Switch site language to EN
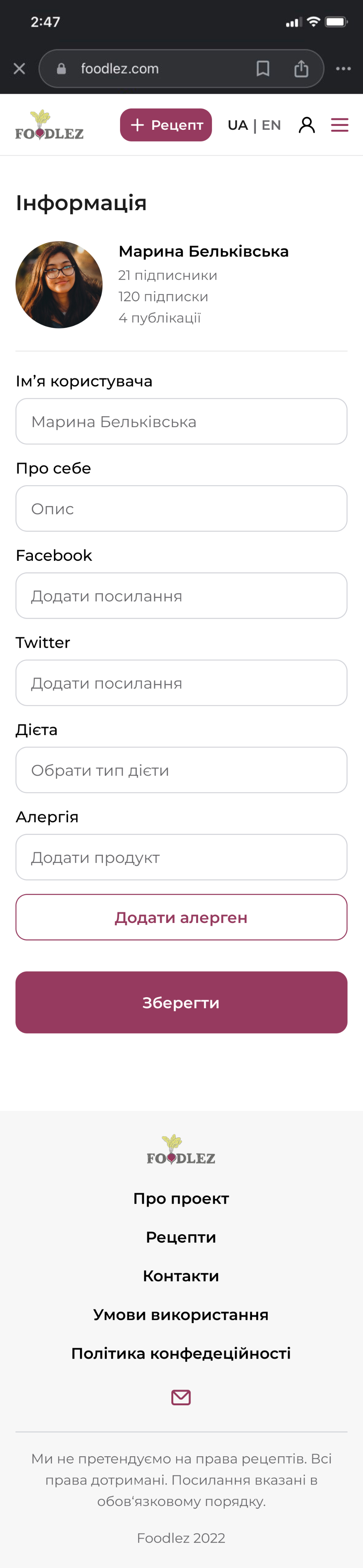The width and height of the screenshot is (363, 1568). point(271,126)
